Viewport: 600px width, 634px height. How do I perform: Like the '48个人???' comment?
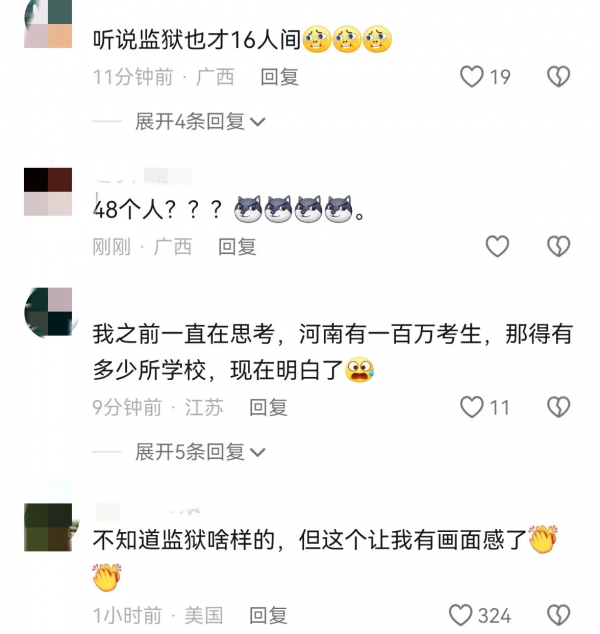click(497, 246)
